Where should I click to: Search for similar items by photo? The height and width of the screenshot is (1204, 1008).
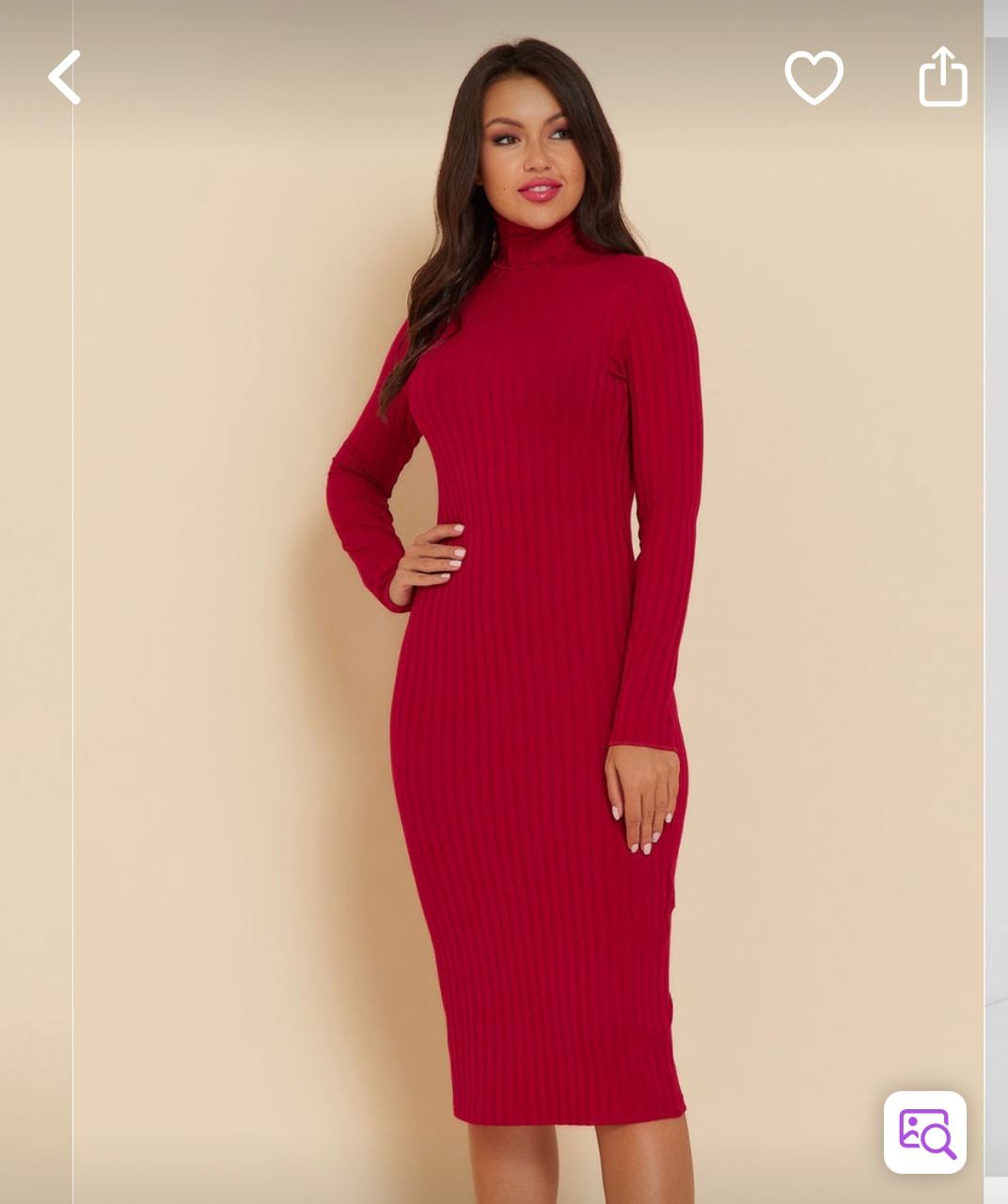point(925,1132)
